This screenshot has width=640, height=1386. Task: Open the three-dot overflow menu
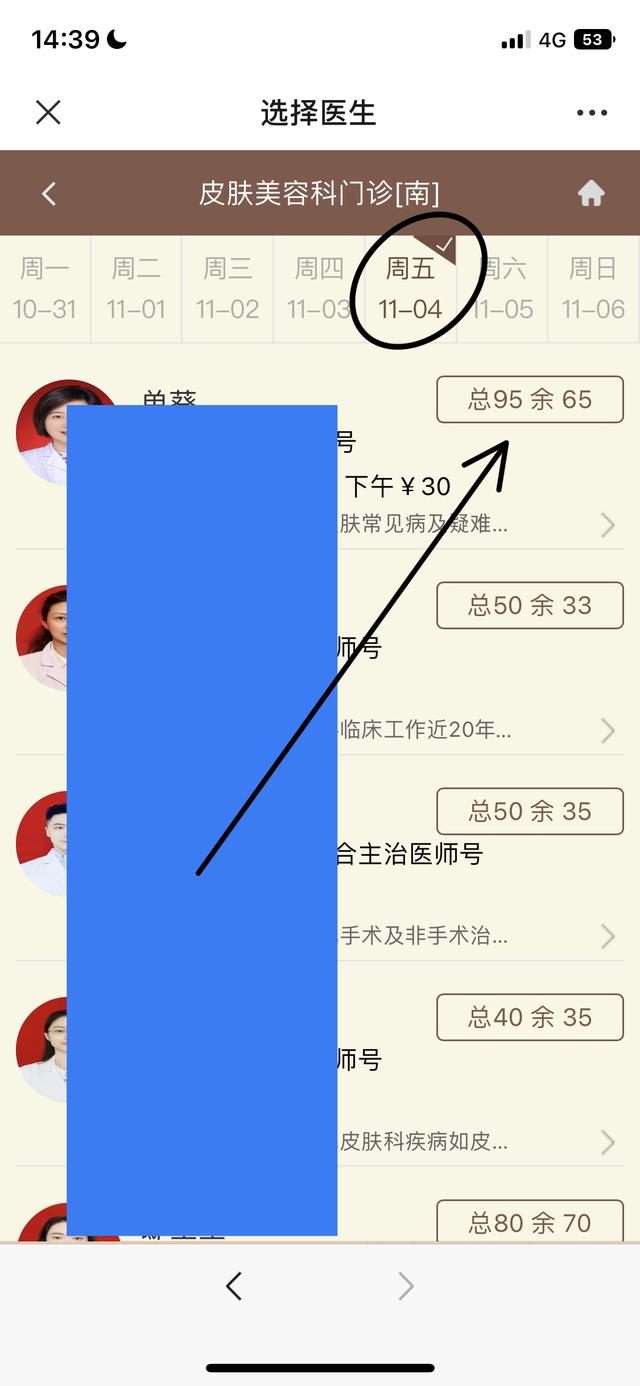pyautogui.click(x=592, y=113)
